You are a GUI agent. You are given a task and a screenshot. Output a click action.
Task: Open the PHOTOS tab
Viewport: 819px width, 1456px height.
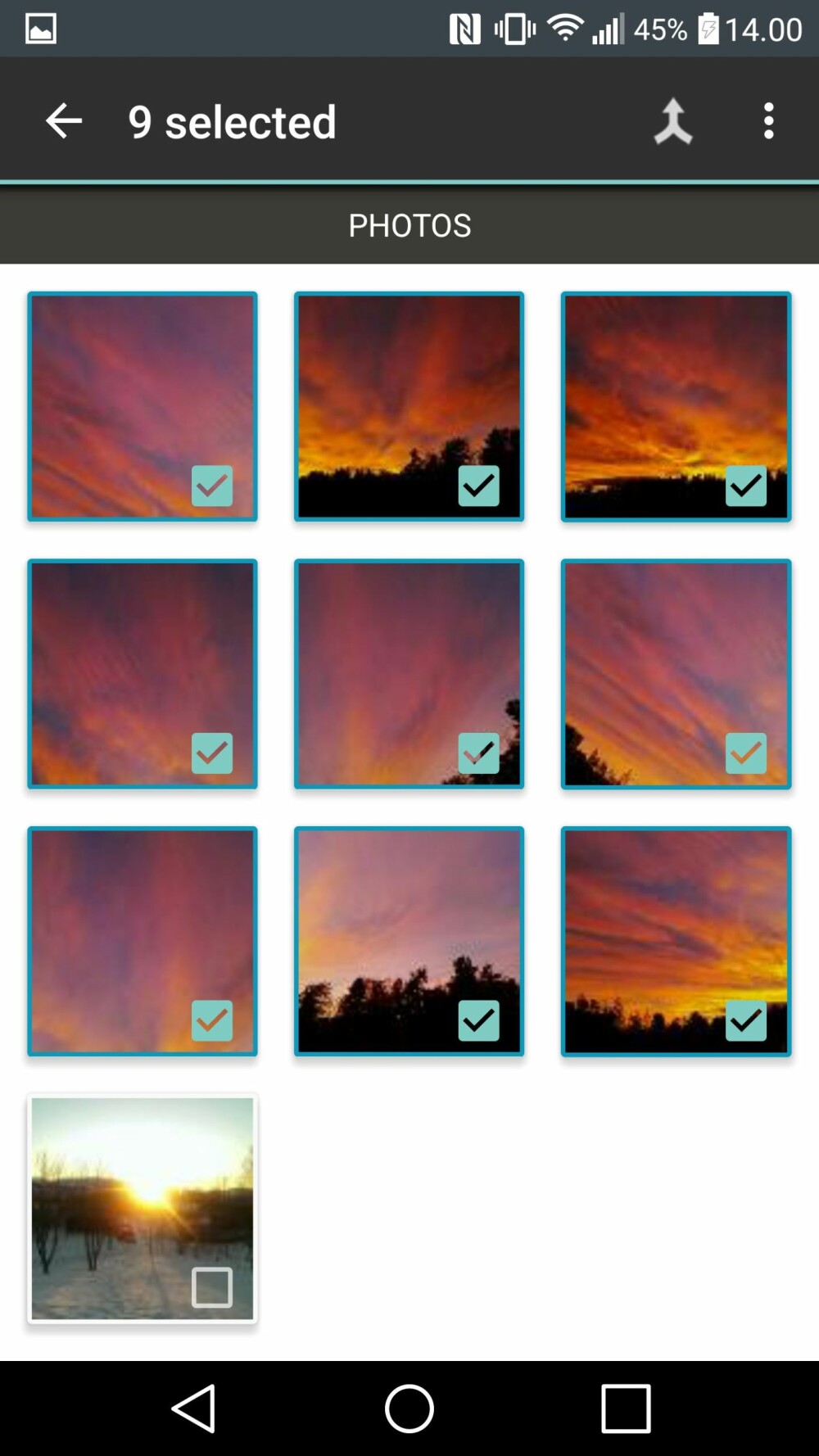click(409, 225)
